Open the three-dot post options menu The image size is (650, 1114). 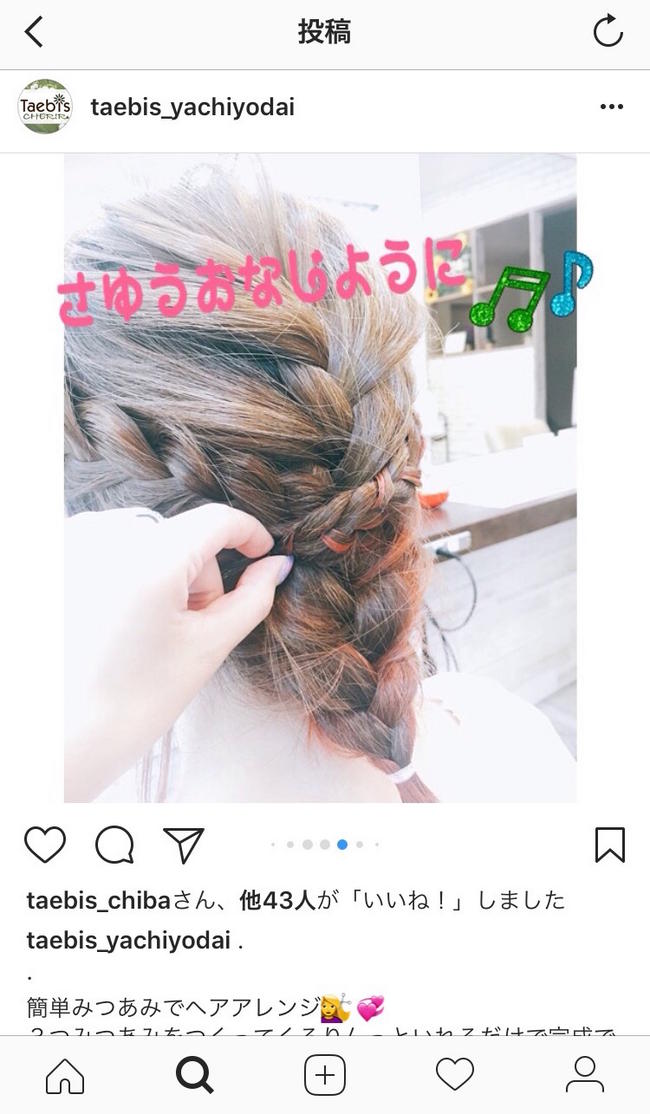point(611,107)
